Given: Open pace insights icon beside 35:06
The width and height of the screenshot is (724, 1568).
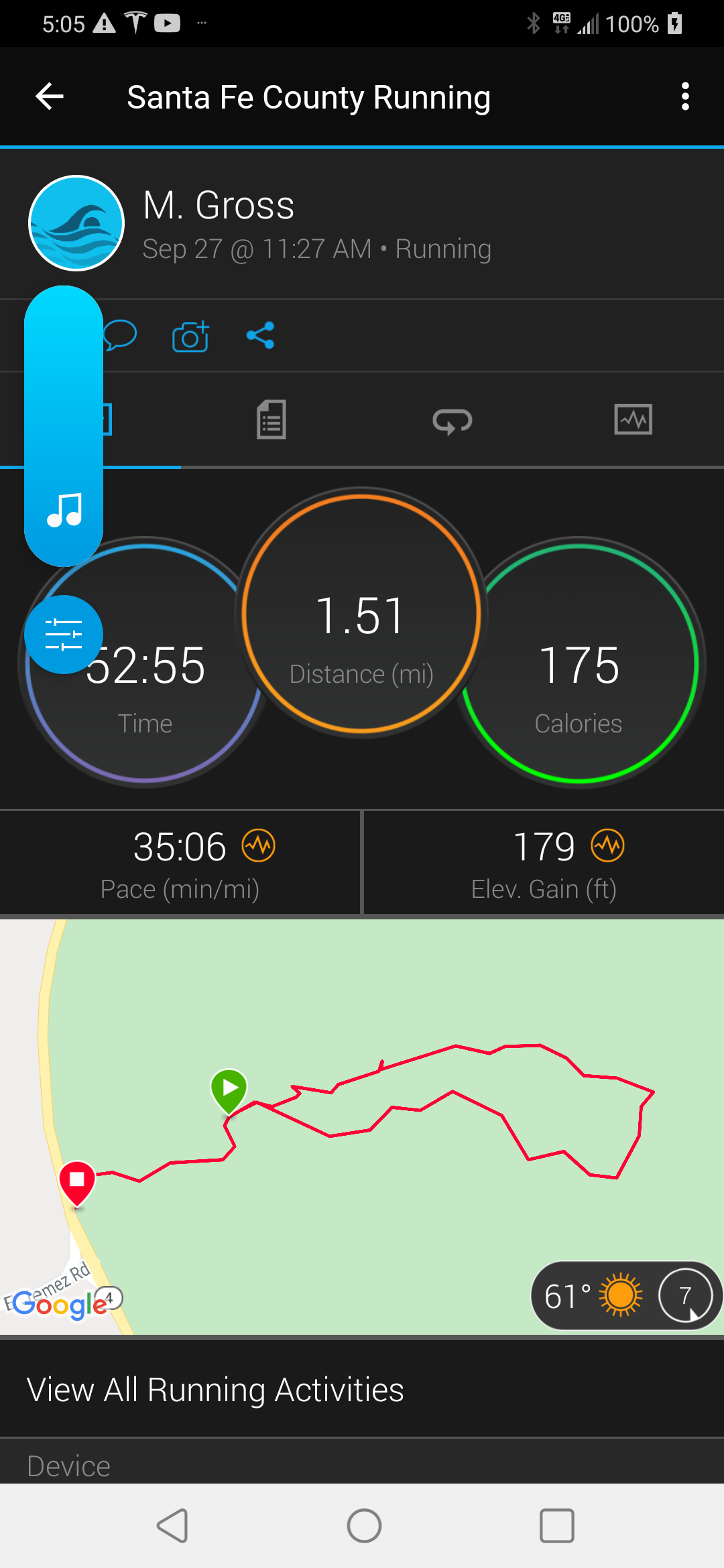Looking at the screenshot, I should [x=259, y=846].
